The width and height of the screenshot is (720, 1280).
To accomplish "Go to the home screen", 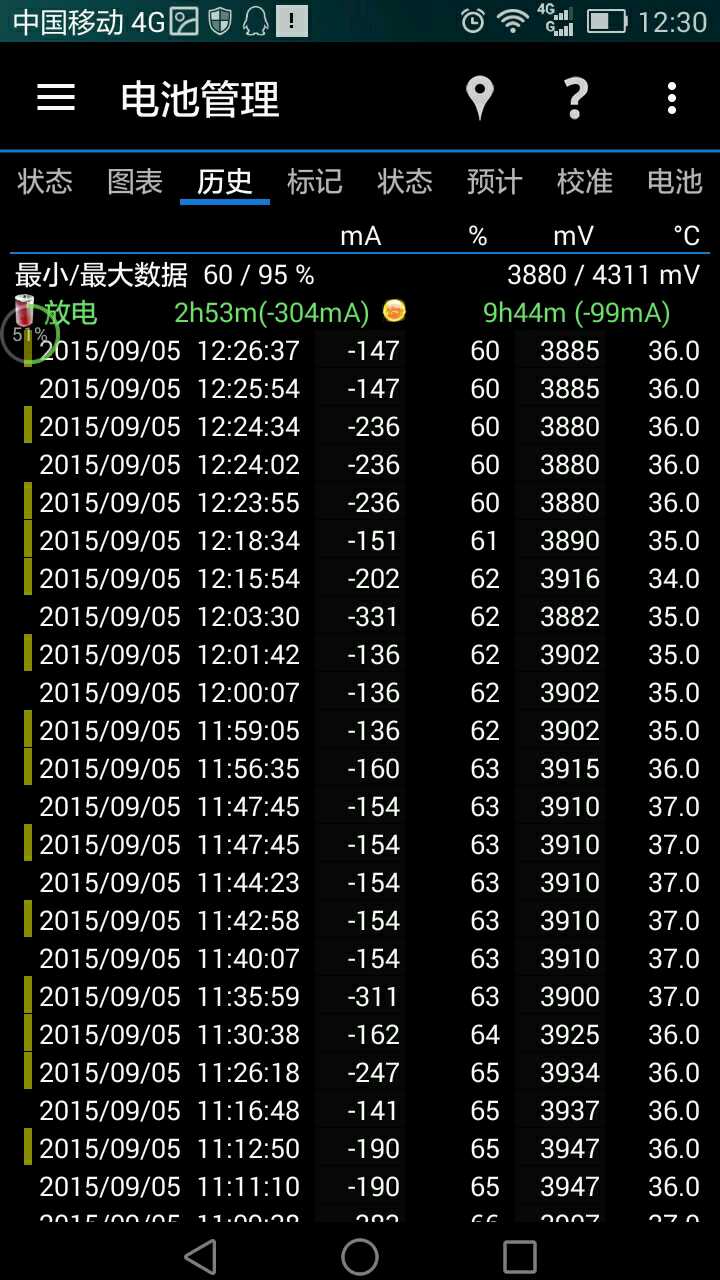I will point(360,1256).
